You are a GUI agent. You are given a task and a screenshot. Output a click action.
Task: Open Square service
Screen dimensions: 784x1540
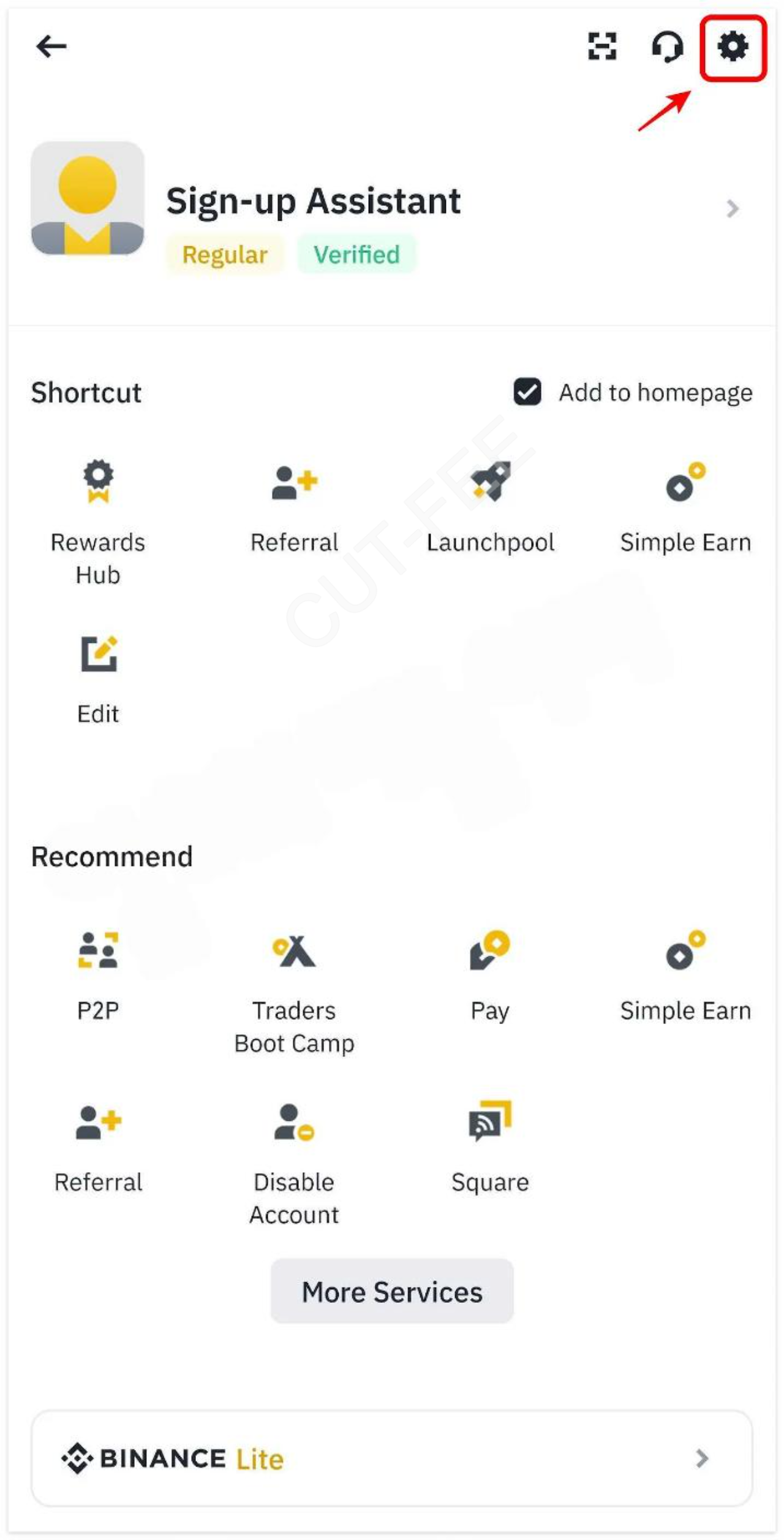490,1146
